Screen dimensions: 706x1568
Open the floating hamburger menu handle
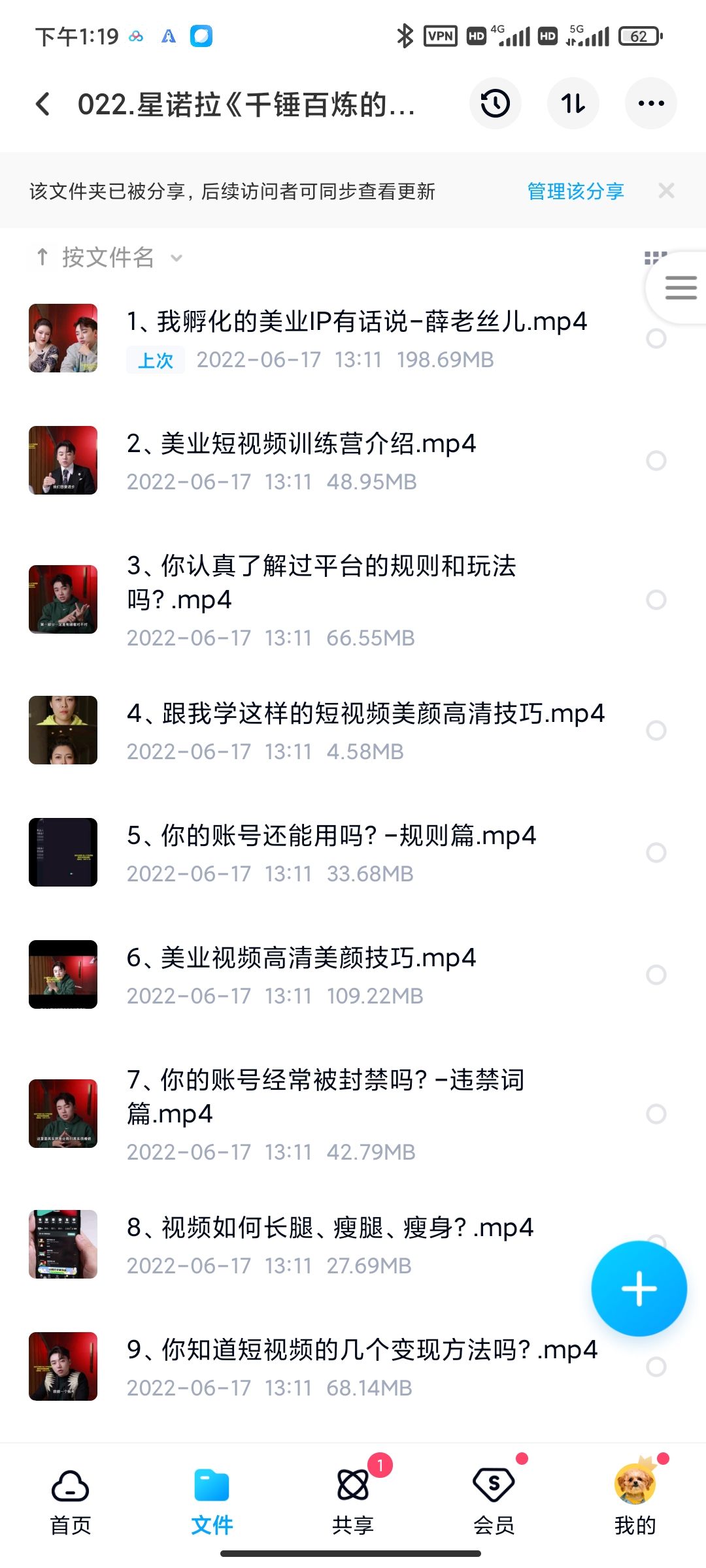coord(681,287)
